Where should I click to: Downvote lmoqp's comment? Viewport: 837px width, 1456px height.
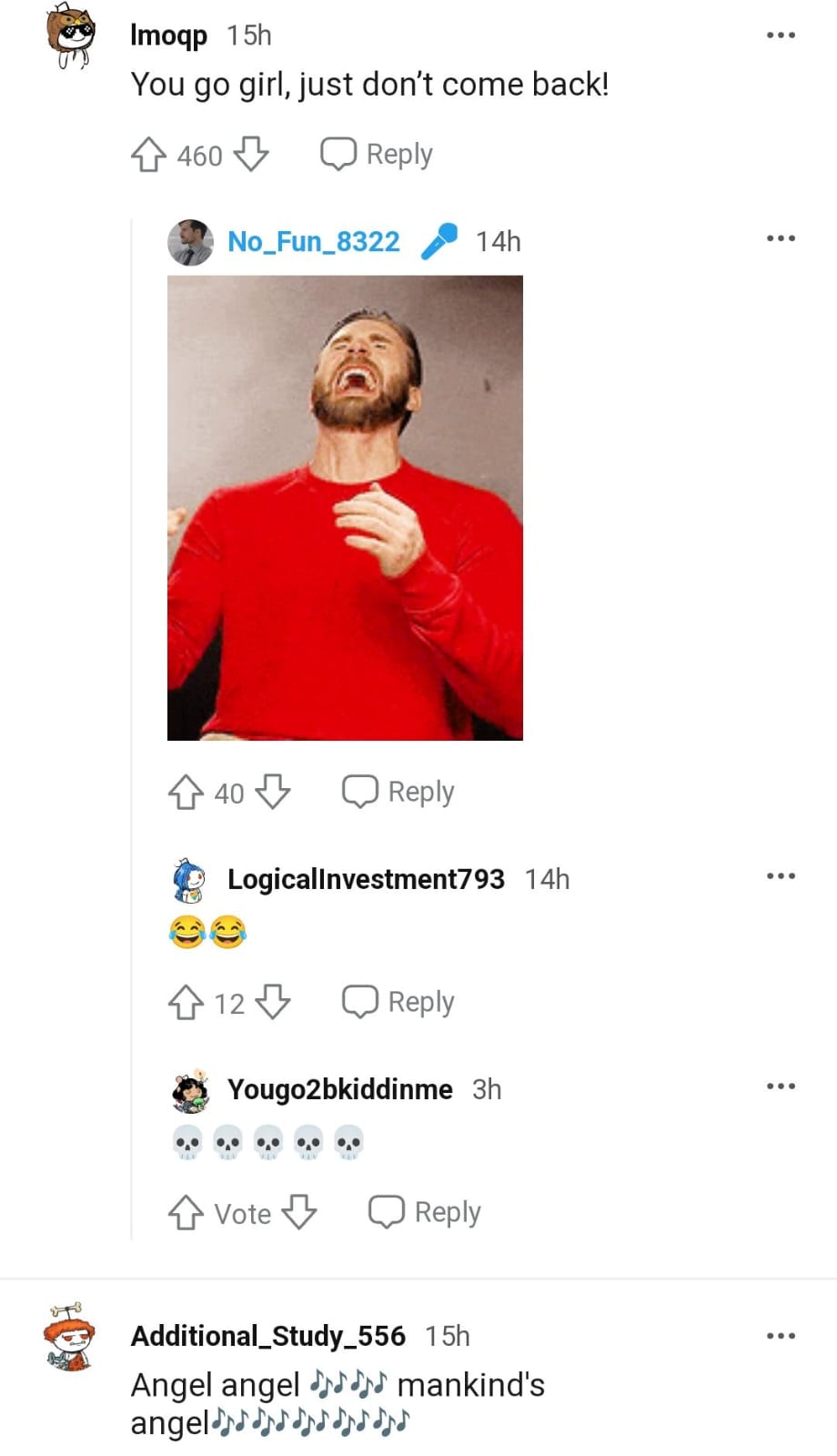click(251, 155)
